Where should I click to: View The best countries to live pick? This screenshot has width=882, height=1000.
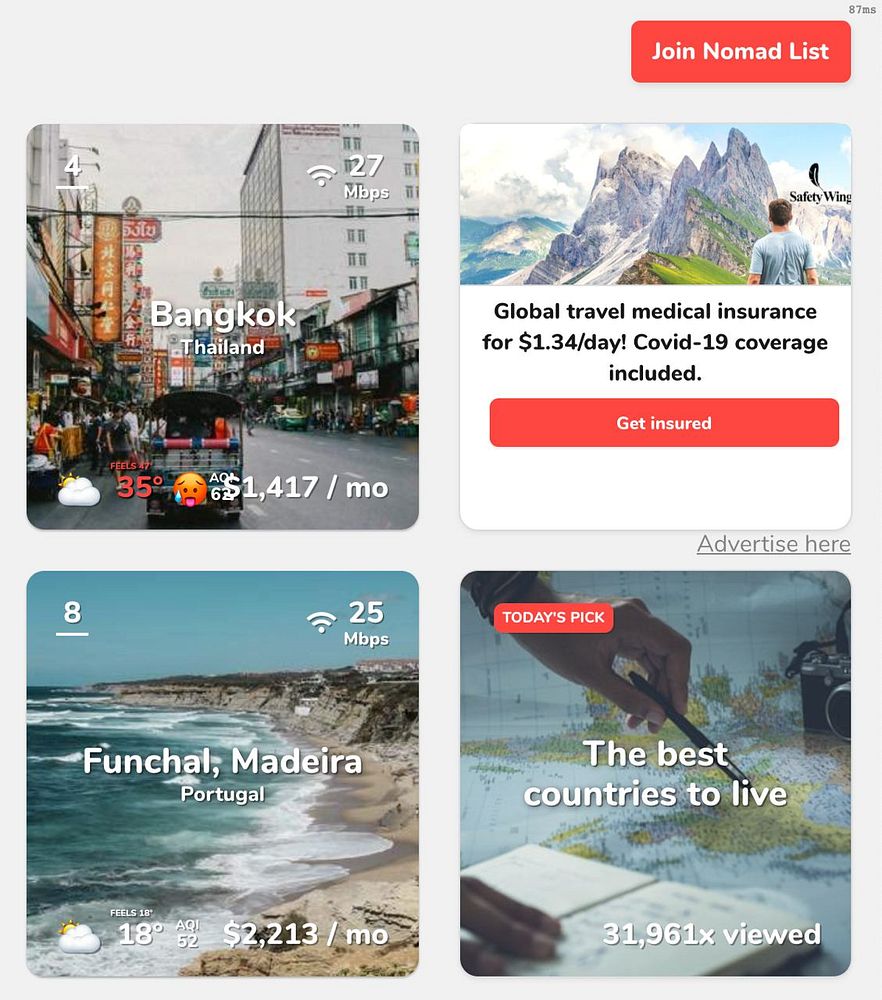[655, 773]
